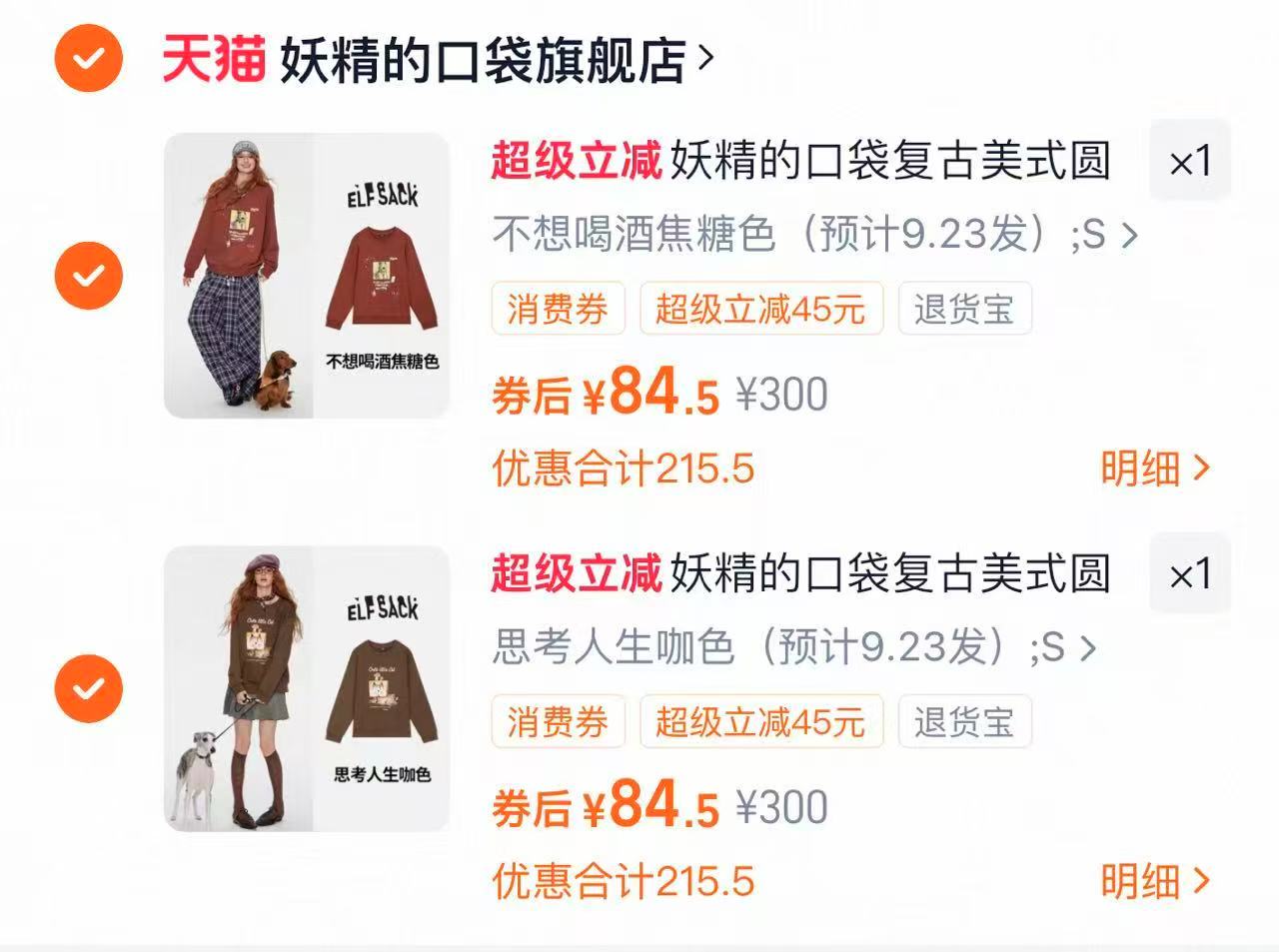Open the 思考人生咖色 product image

pos(307,688)
